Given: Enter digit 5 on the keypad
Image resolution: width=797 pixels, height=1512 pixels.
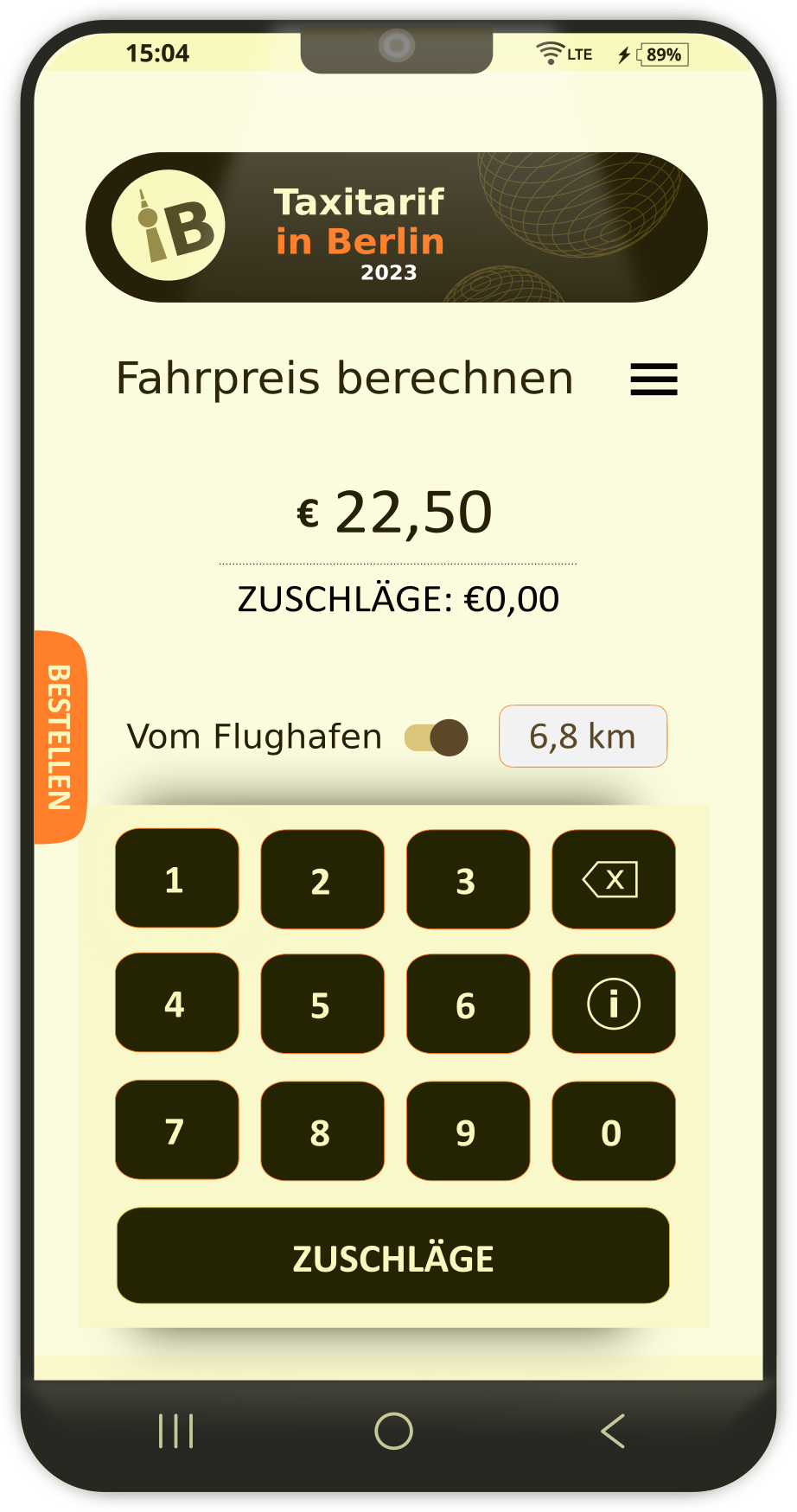Looking at the screenshot, I should pos(322,1005).
